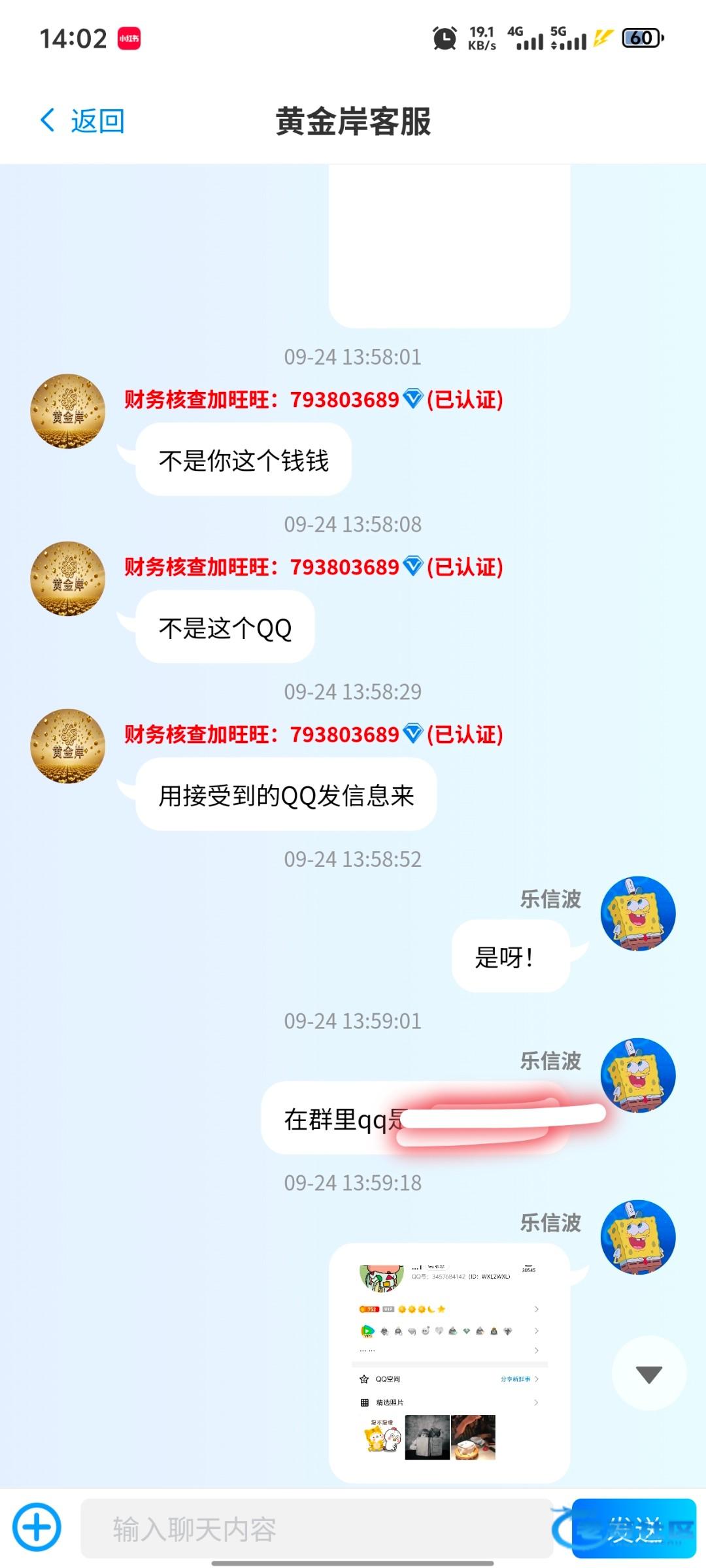Image resolution: width=706 pixels, height=1568 pixels.
Task: Tap the 黄金岸 avatar beside 不是你这个钱钱
Action: click(x=68, y=412)
